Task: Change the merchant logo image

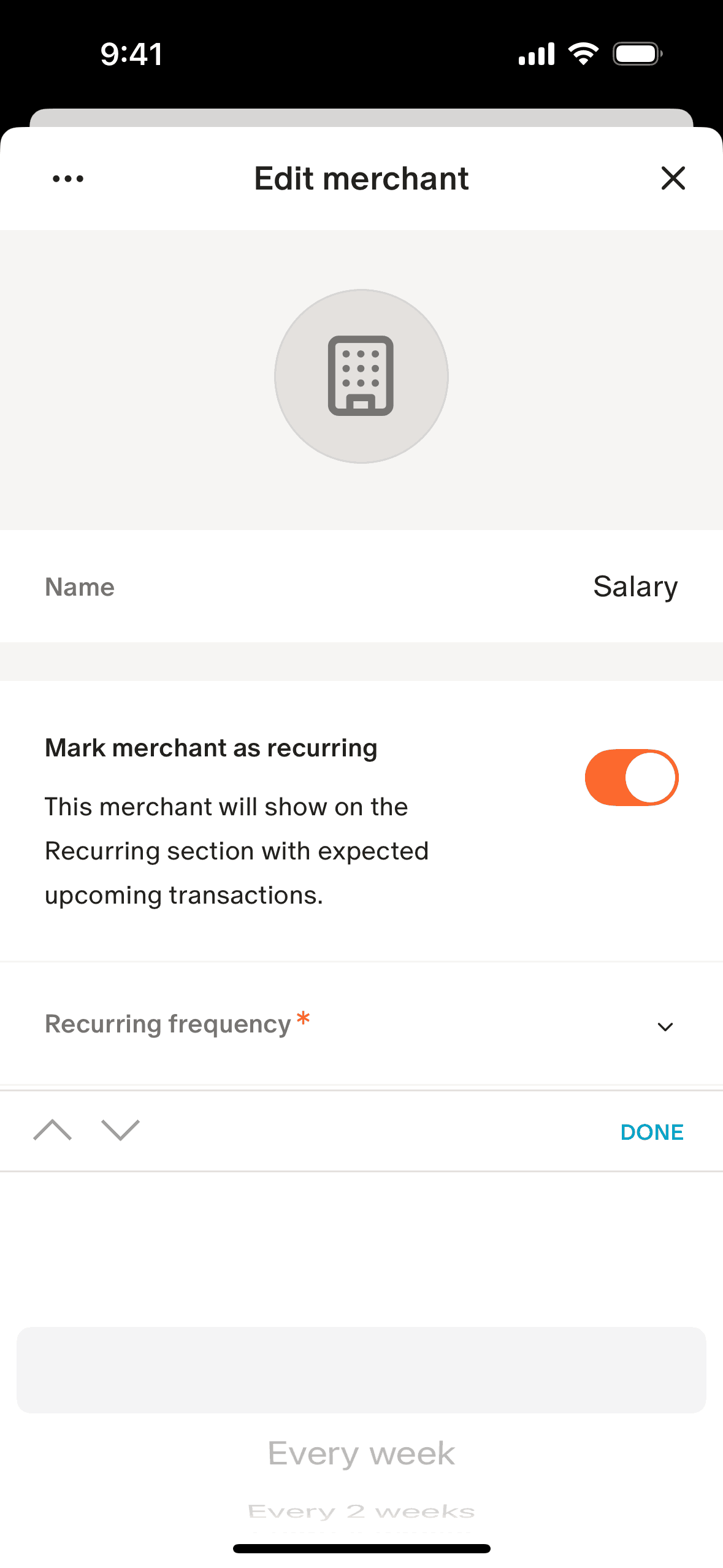Action: click(x=361, y=376)
